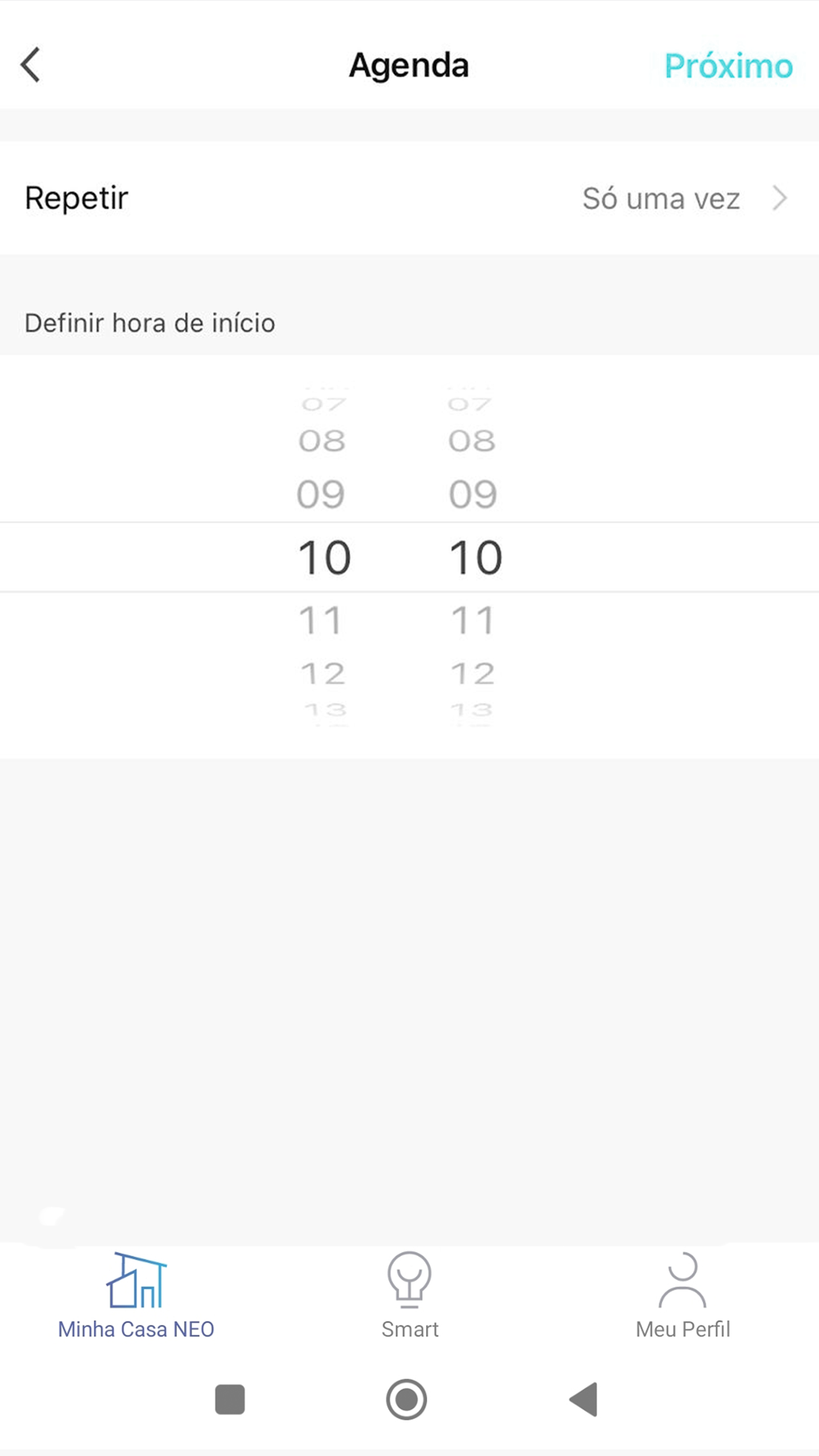
Task: Select hour 11 in the time picker
Action: click(x=321, y=620)
